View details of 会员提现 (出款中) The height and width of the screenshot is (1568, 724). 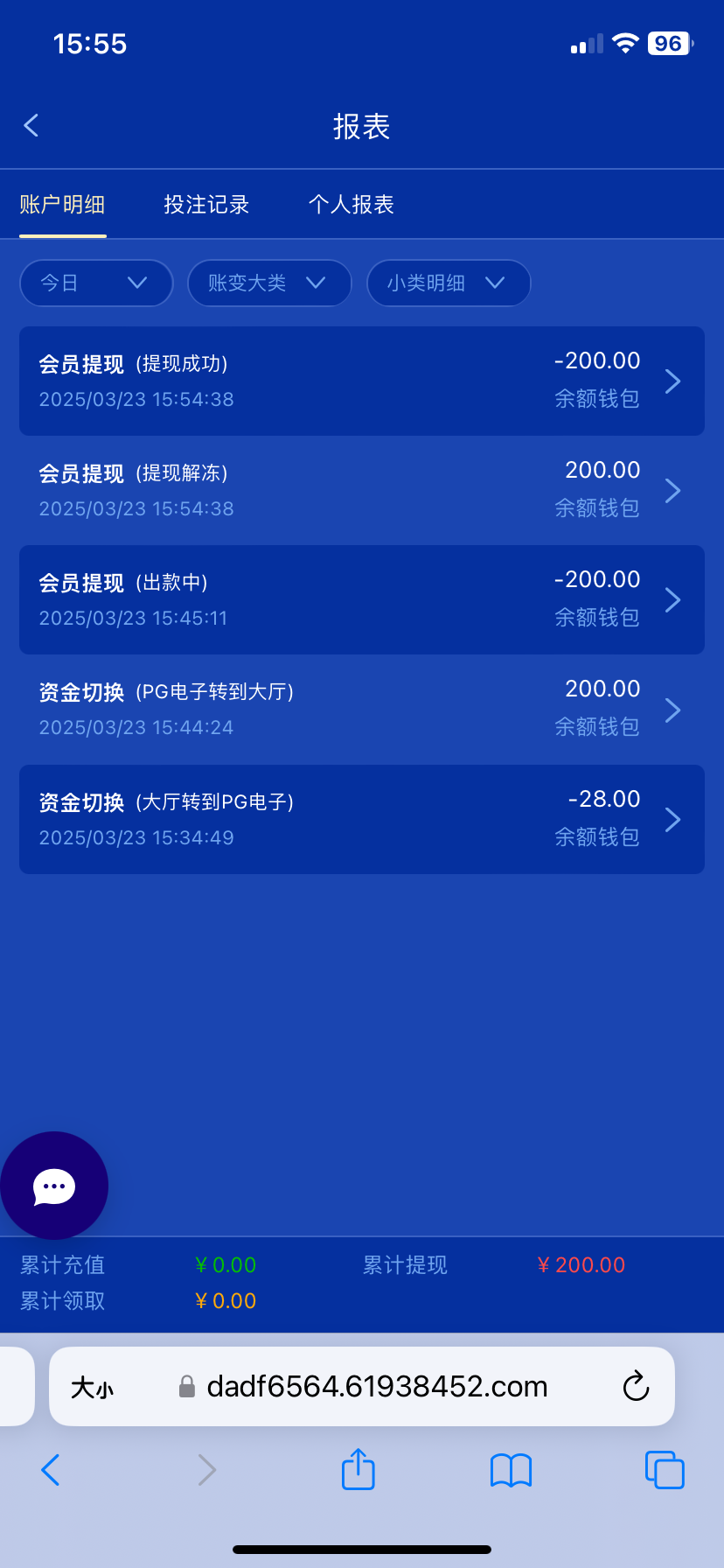[x=362, y=600]
